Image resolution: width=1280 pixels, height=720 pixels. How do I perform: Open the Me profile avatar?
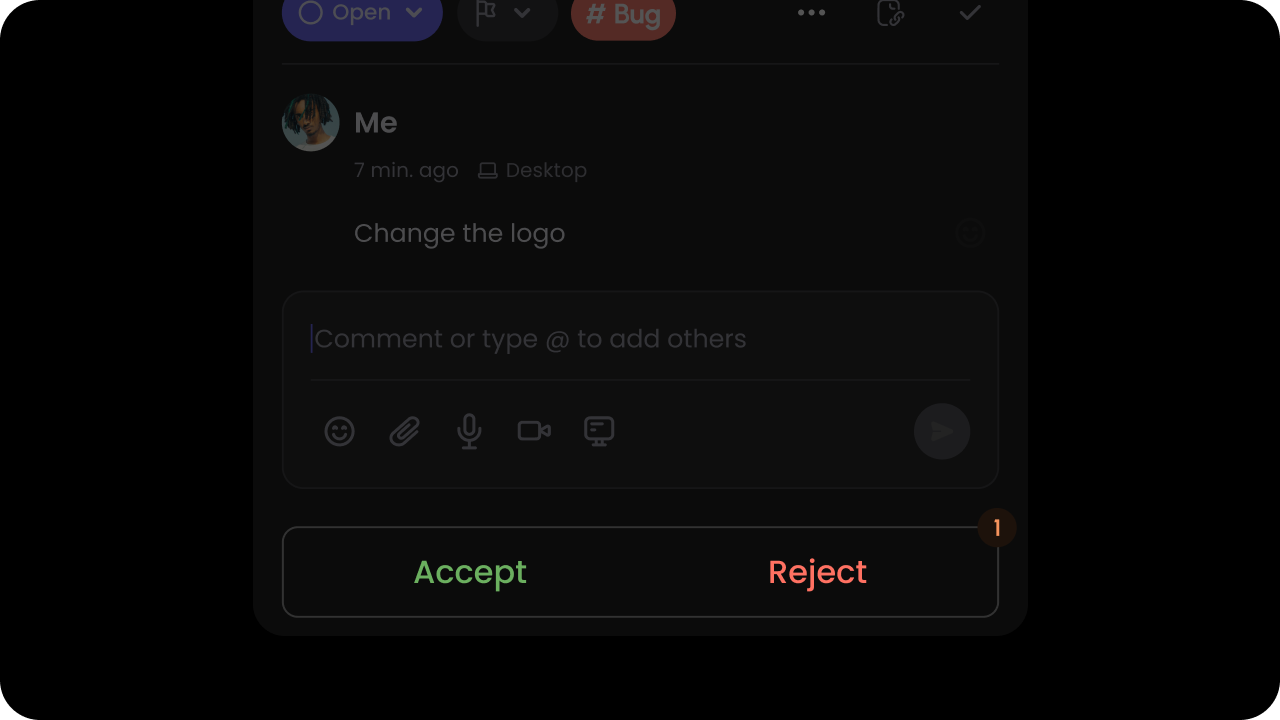[x=311, y=123]
